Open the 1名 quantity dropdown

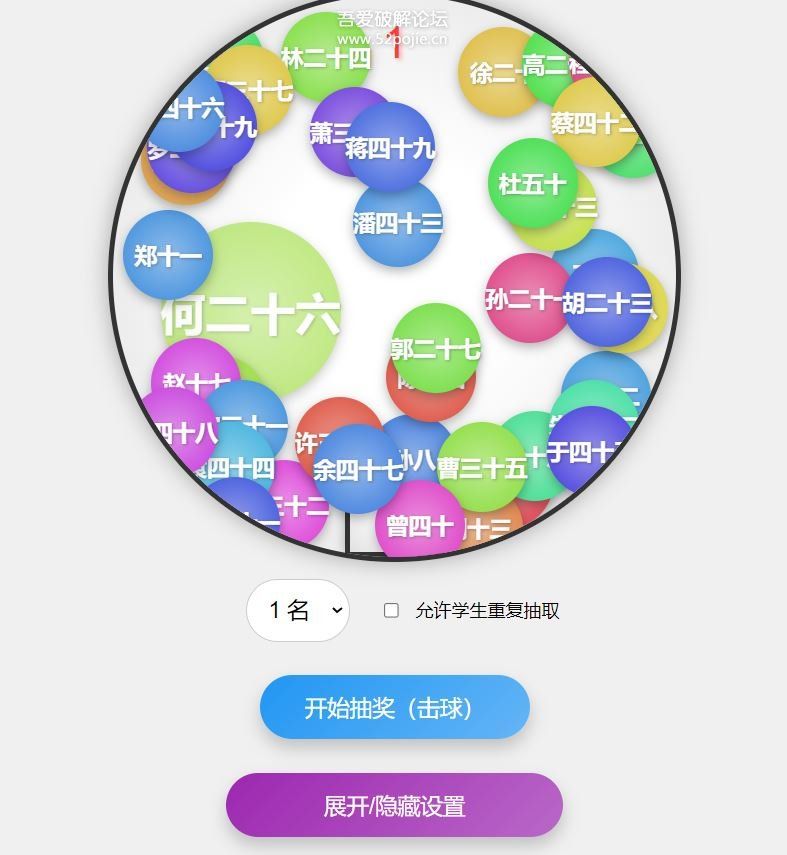tap(297, 610)
